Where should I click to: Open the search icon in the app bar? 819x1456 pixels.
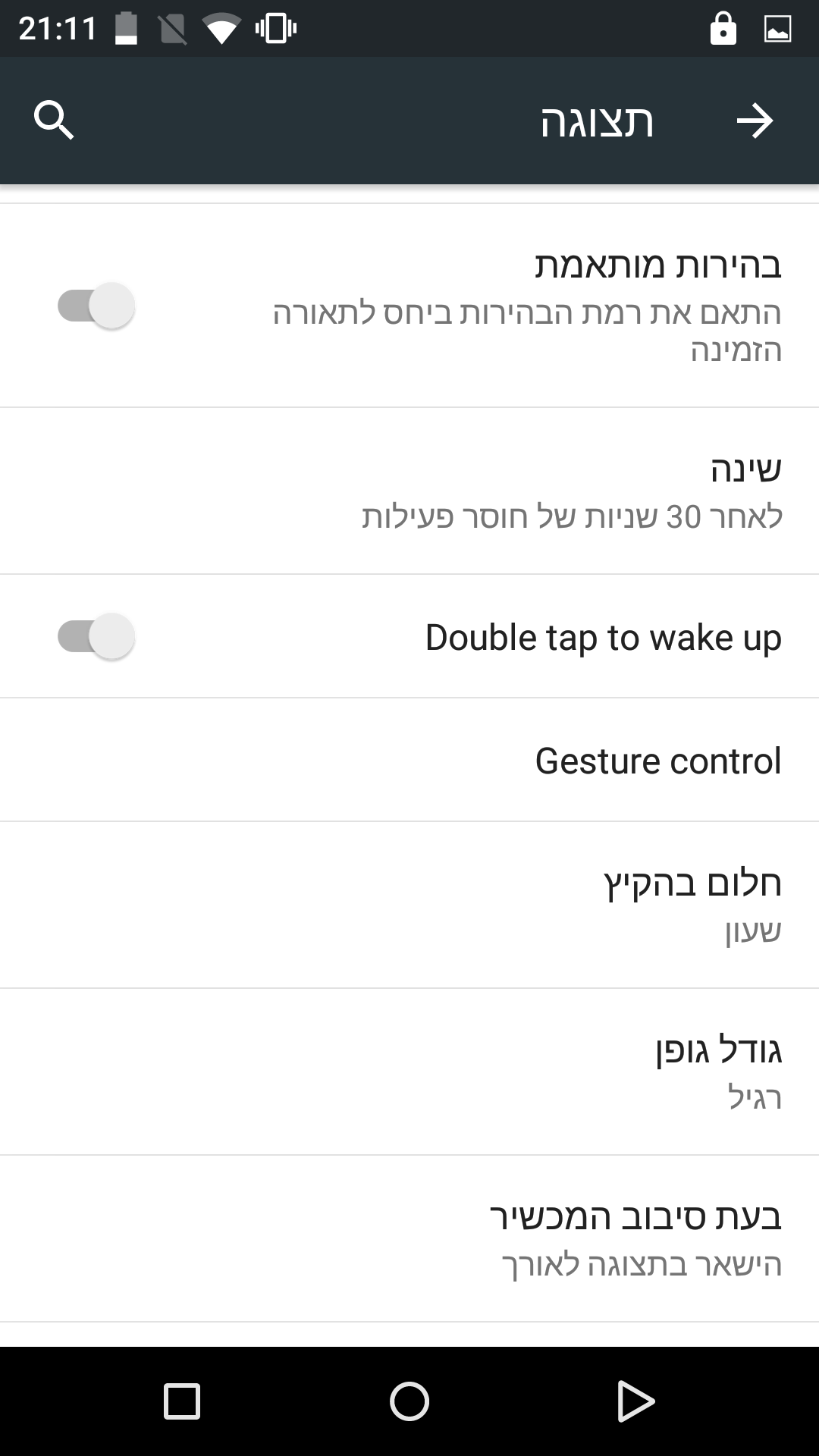click(x=54, y=121)
